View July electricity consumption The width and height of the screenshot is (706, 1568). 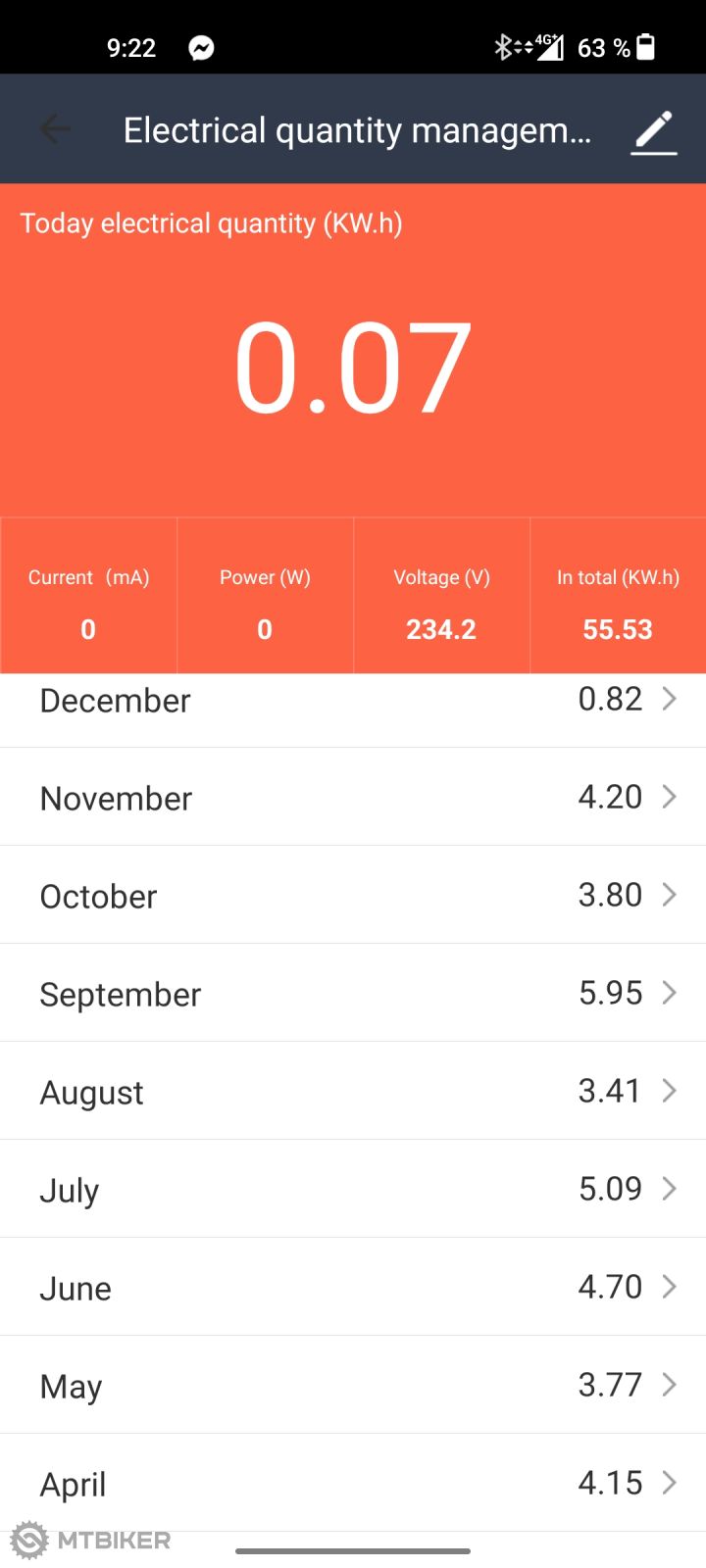pyautogui.click(x=353, y=1190)
